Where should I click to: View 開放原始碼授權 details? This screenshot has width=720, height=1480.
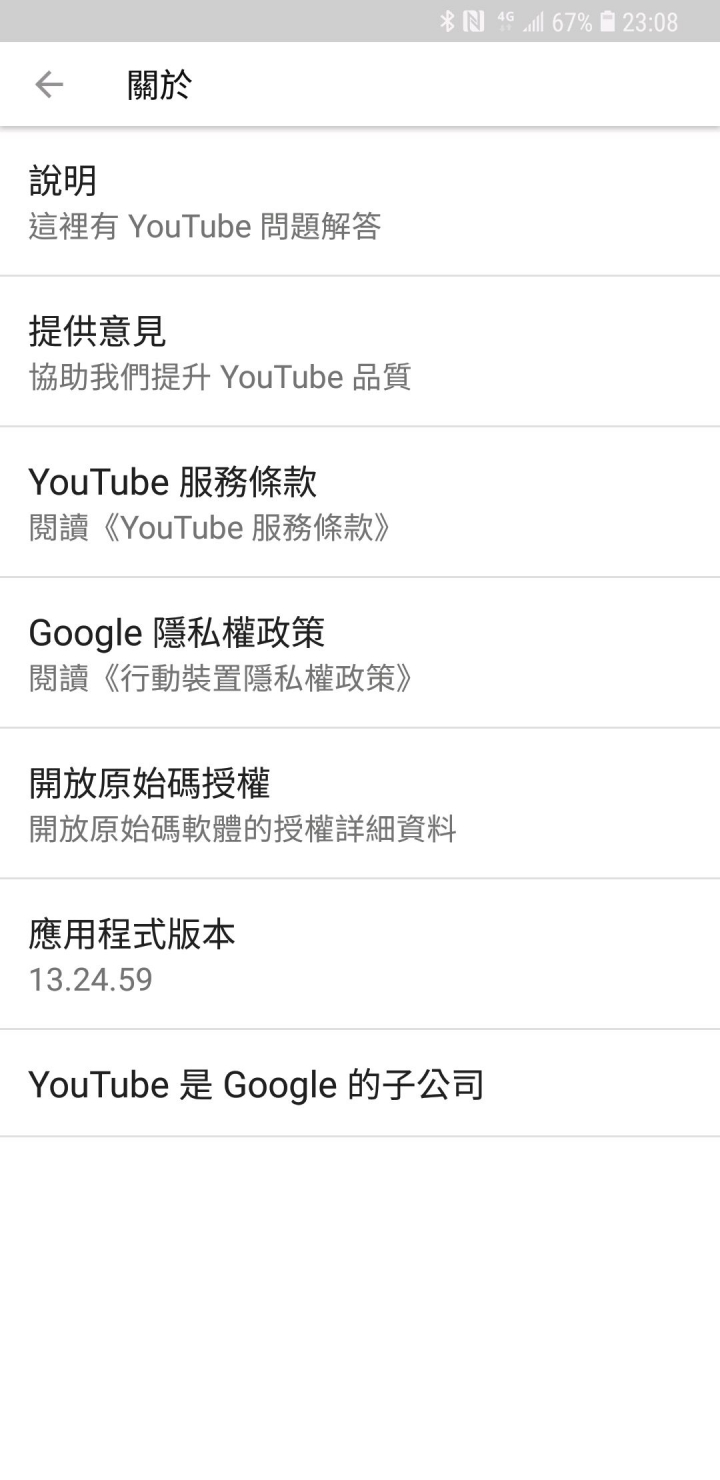pyautogui.click(x=360, y=804)
